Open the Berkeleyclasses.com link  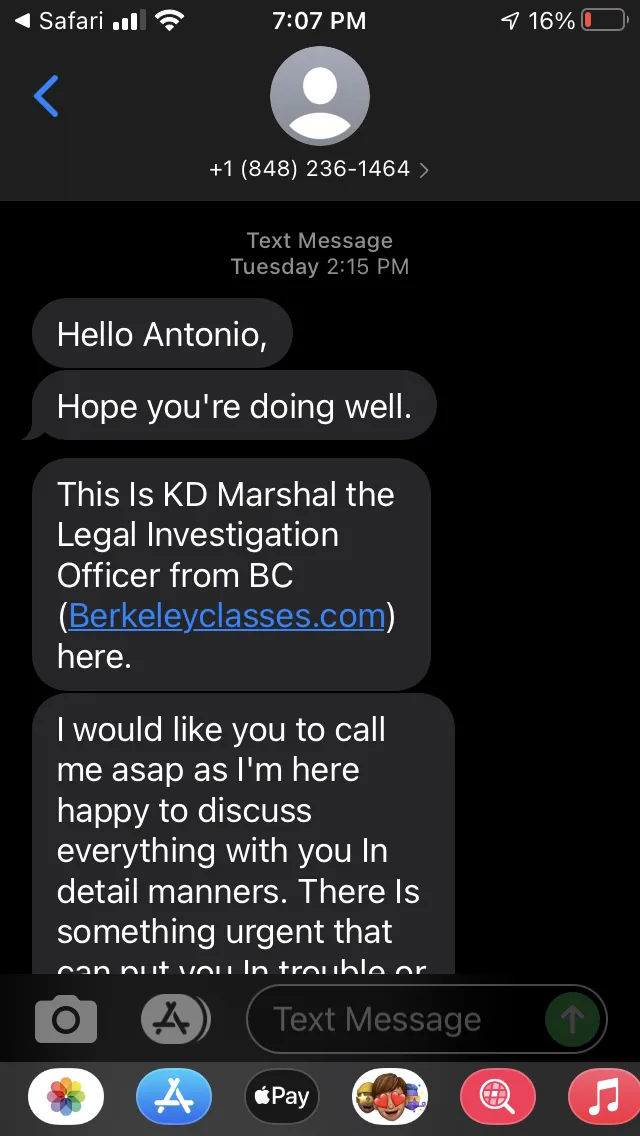227,616
